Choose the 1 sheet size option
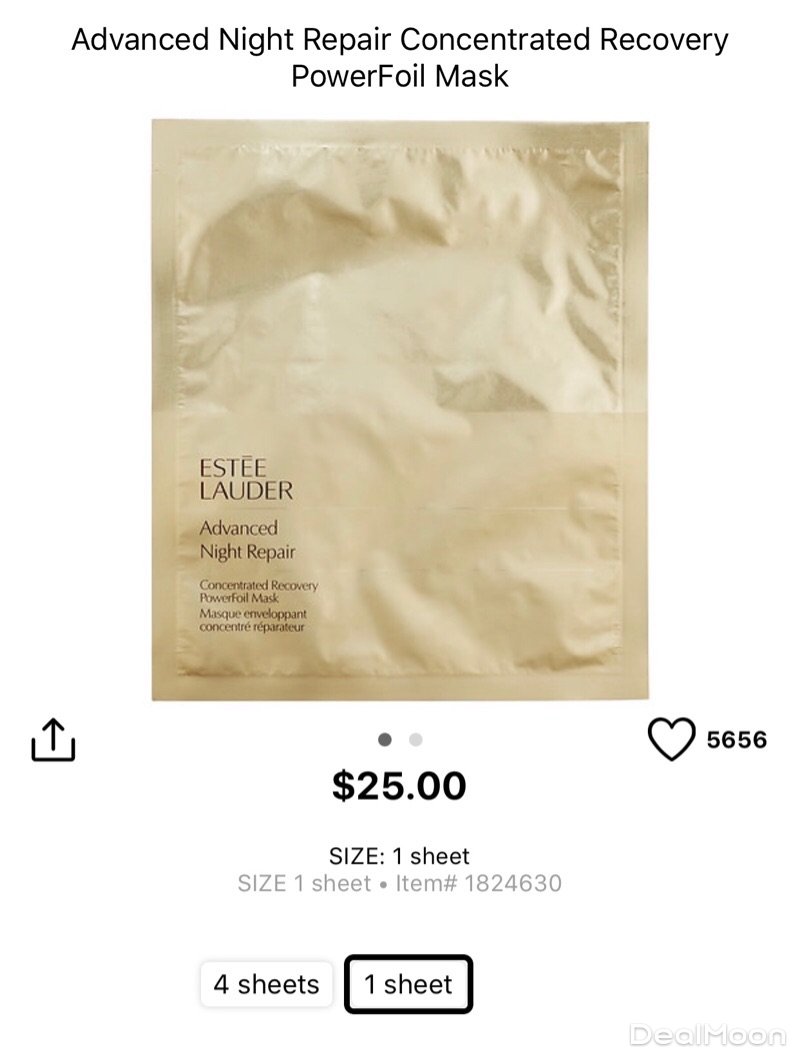The image size is (800, 1059). pyautogui.click(x=408, y=984)
